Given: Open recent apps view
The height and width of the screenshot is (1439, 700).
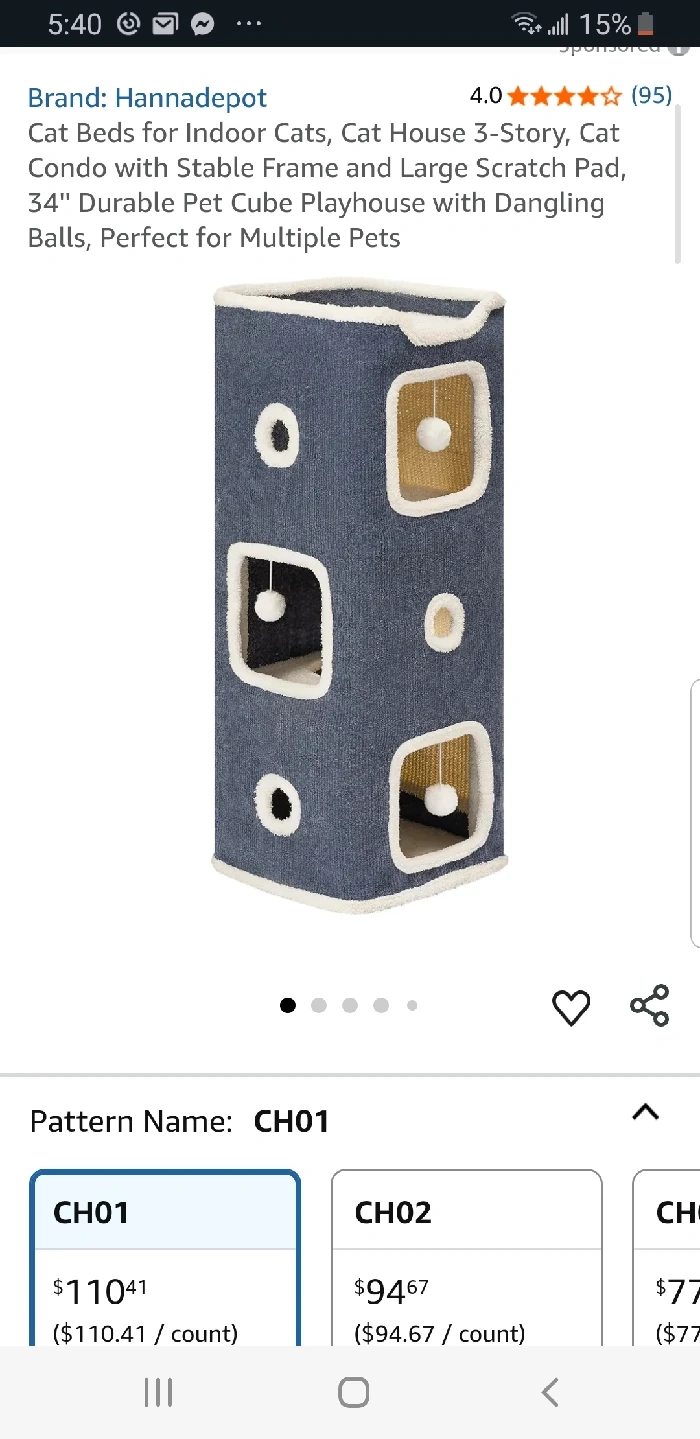Looking at the screenshot, I should [x=158, y=1392].
